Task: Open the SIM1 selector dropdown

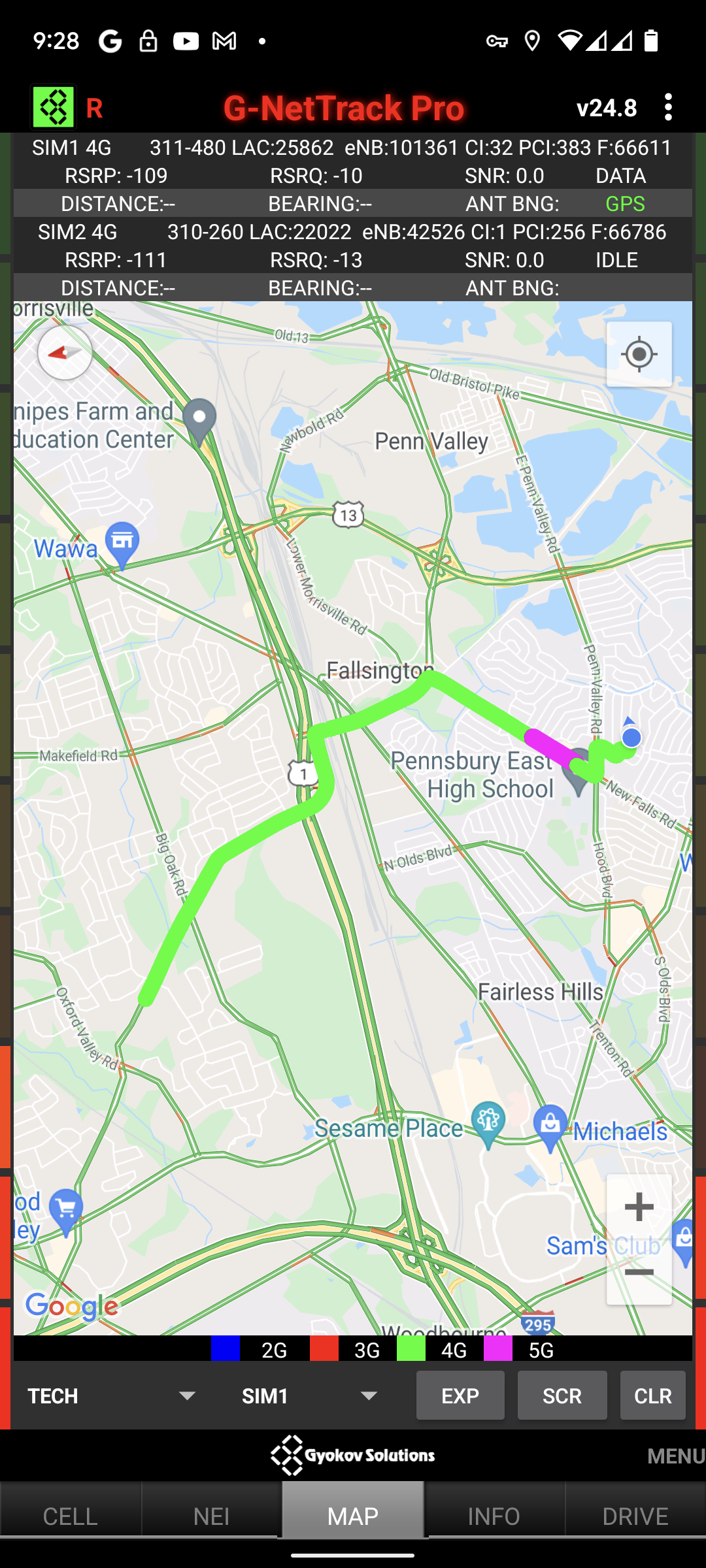Action: coord(310,1396)
